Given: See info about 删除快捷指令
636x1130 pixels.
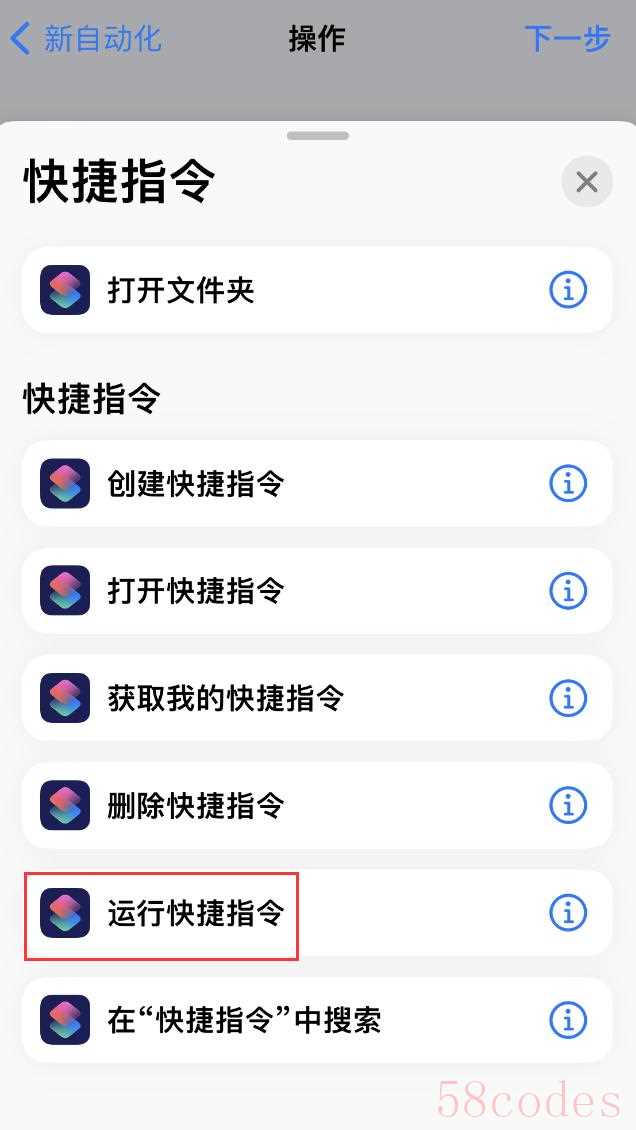Looking at the screenshot, I should click(568, 805).
